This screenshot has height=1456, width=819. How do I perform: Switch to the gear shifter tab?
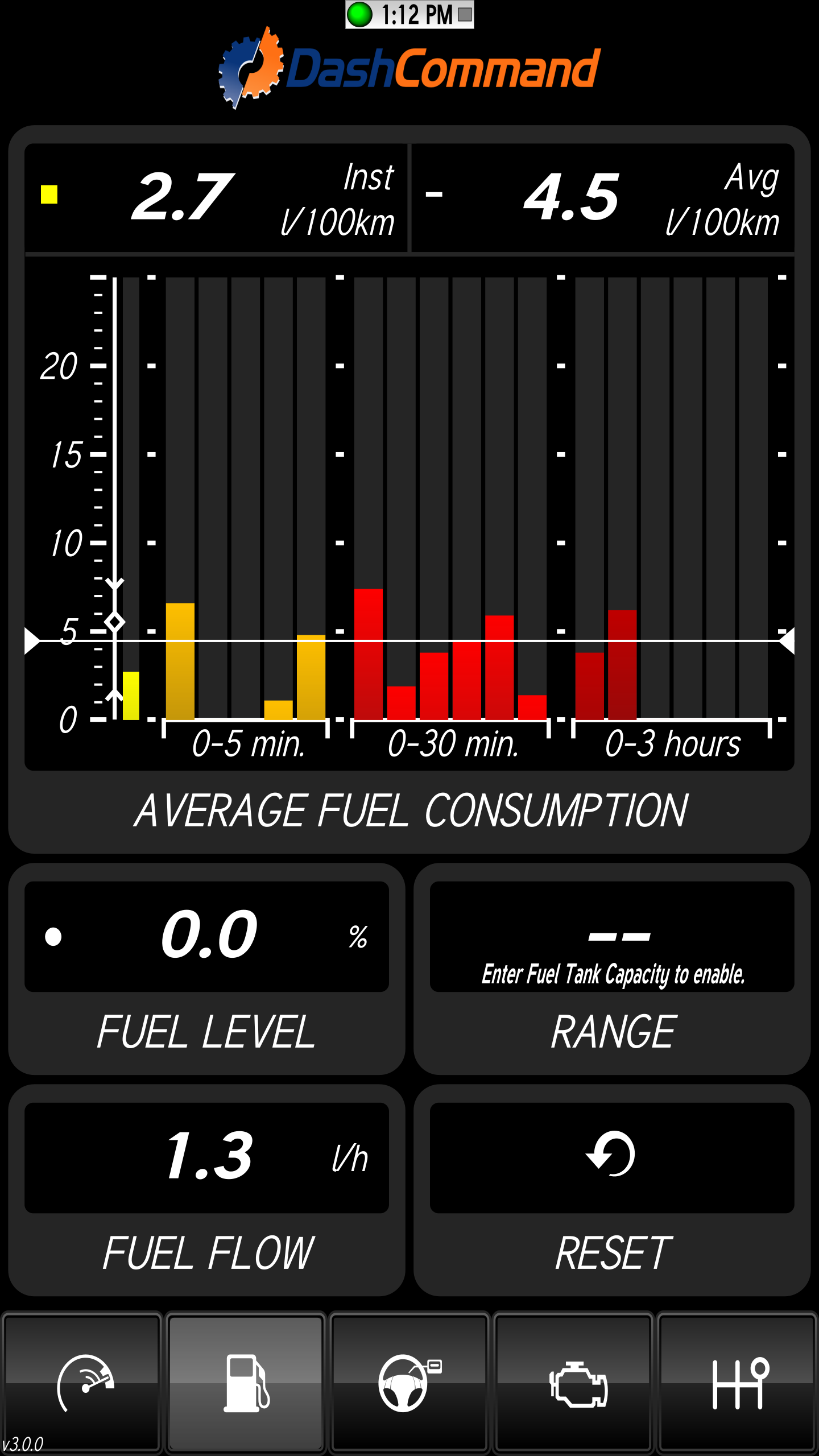(x=737, y=1382)
